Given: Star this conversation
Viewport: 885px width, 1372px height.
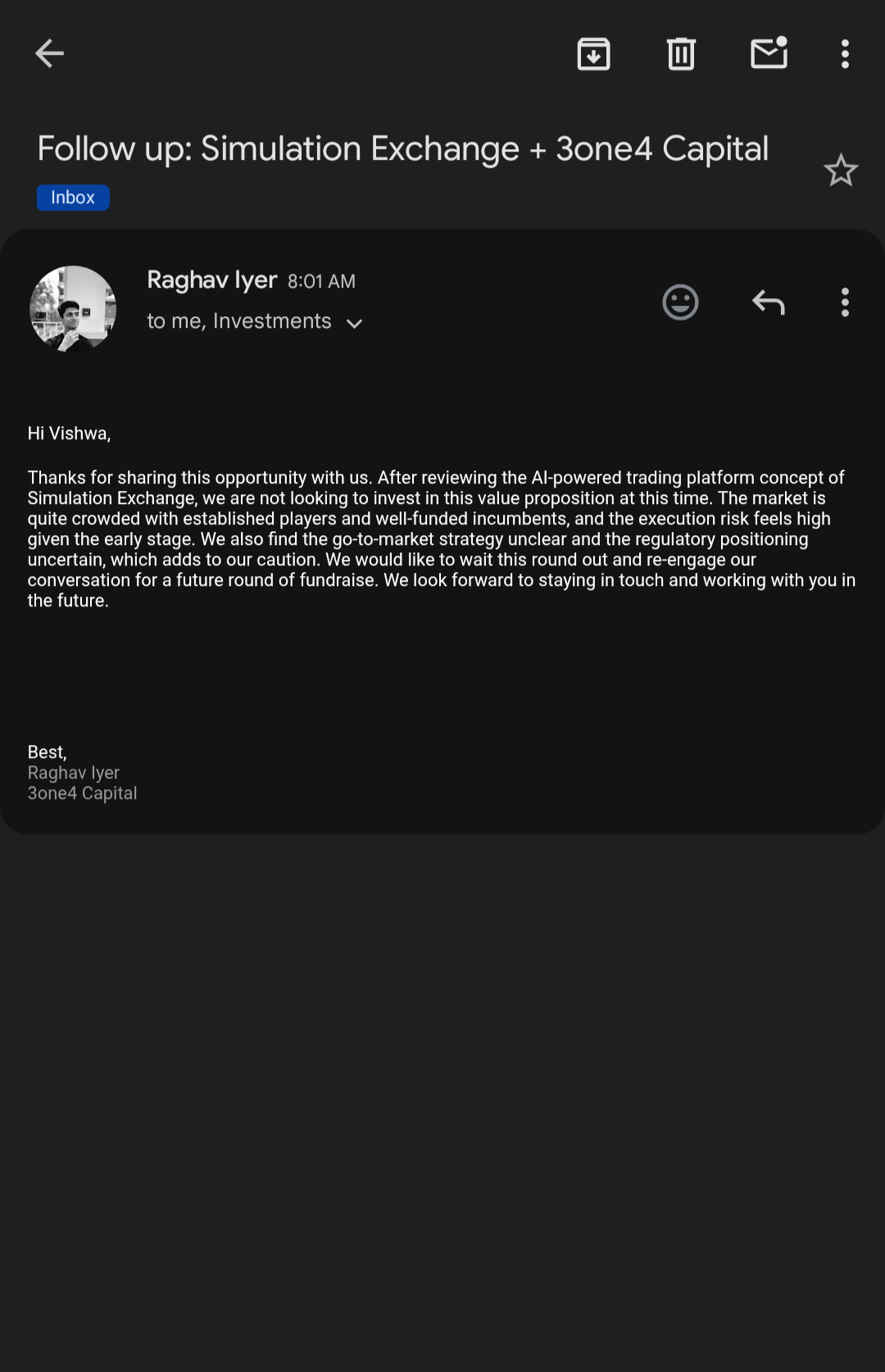Looking at the screenshot, I should pos(840,170).
